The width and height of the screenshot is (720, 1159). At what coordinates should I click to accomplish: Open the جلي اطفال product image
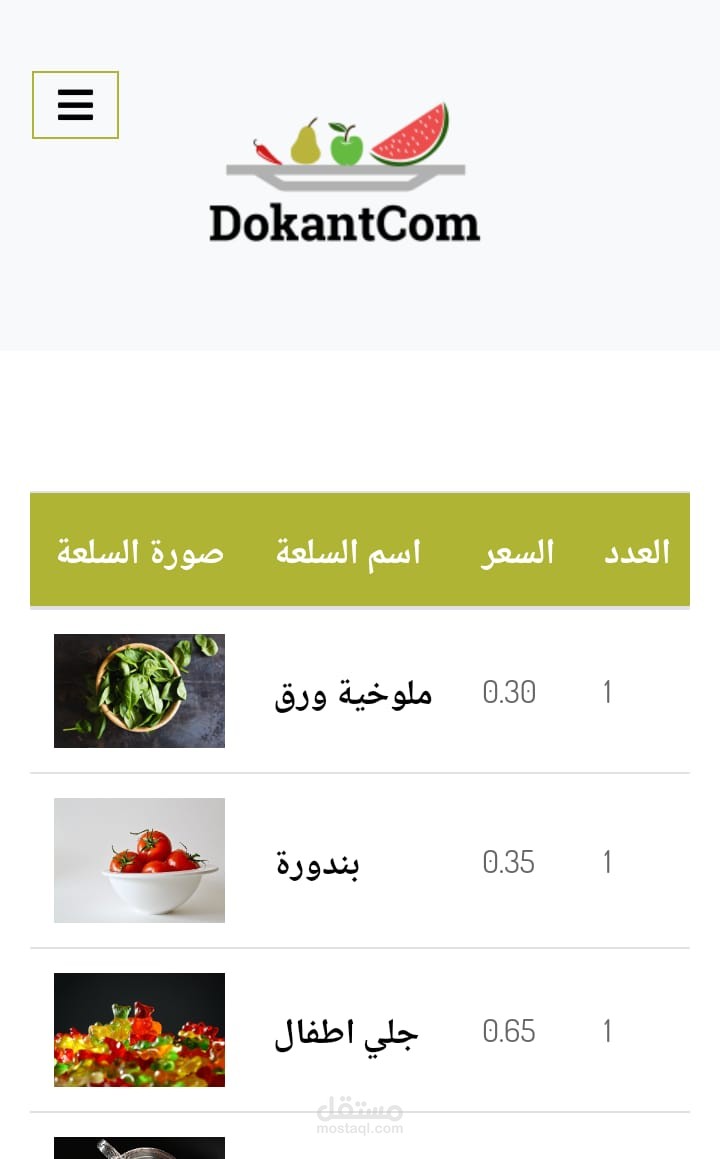139,1030
